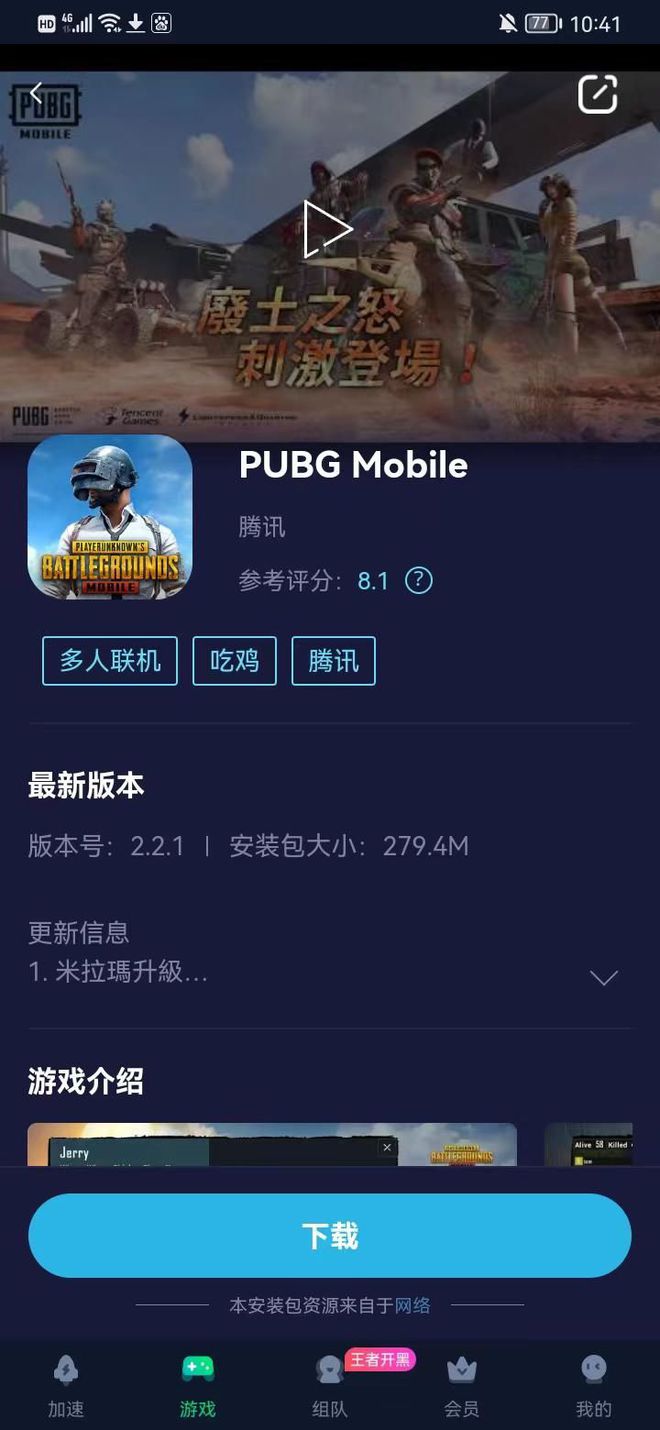Switch to the 加速 tab
Screen dimensions: 660x1430
[66, 1386]
